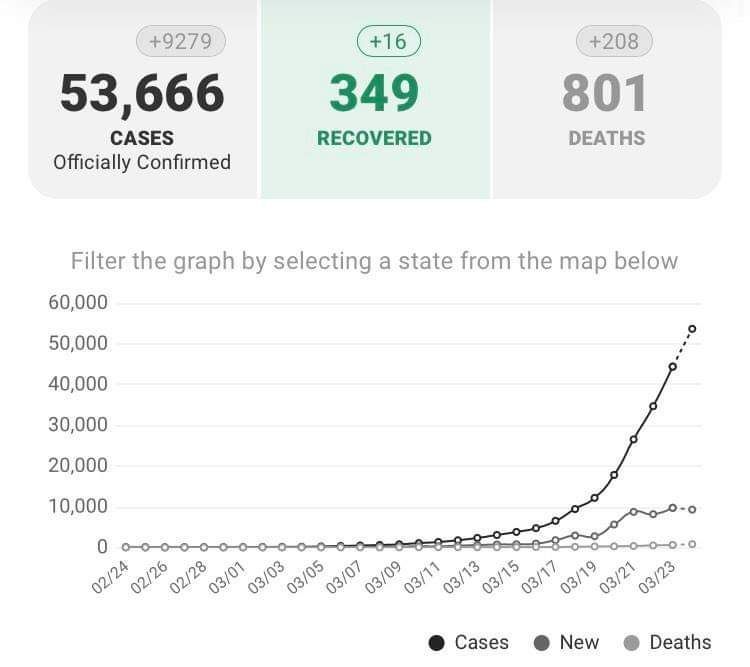
Task: Select the Cases officially confirmed card
Action: [x=142, y=100]
